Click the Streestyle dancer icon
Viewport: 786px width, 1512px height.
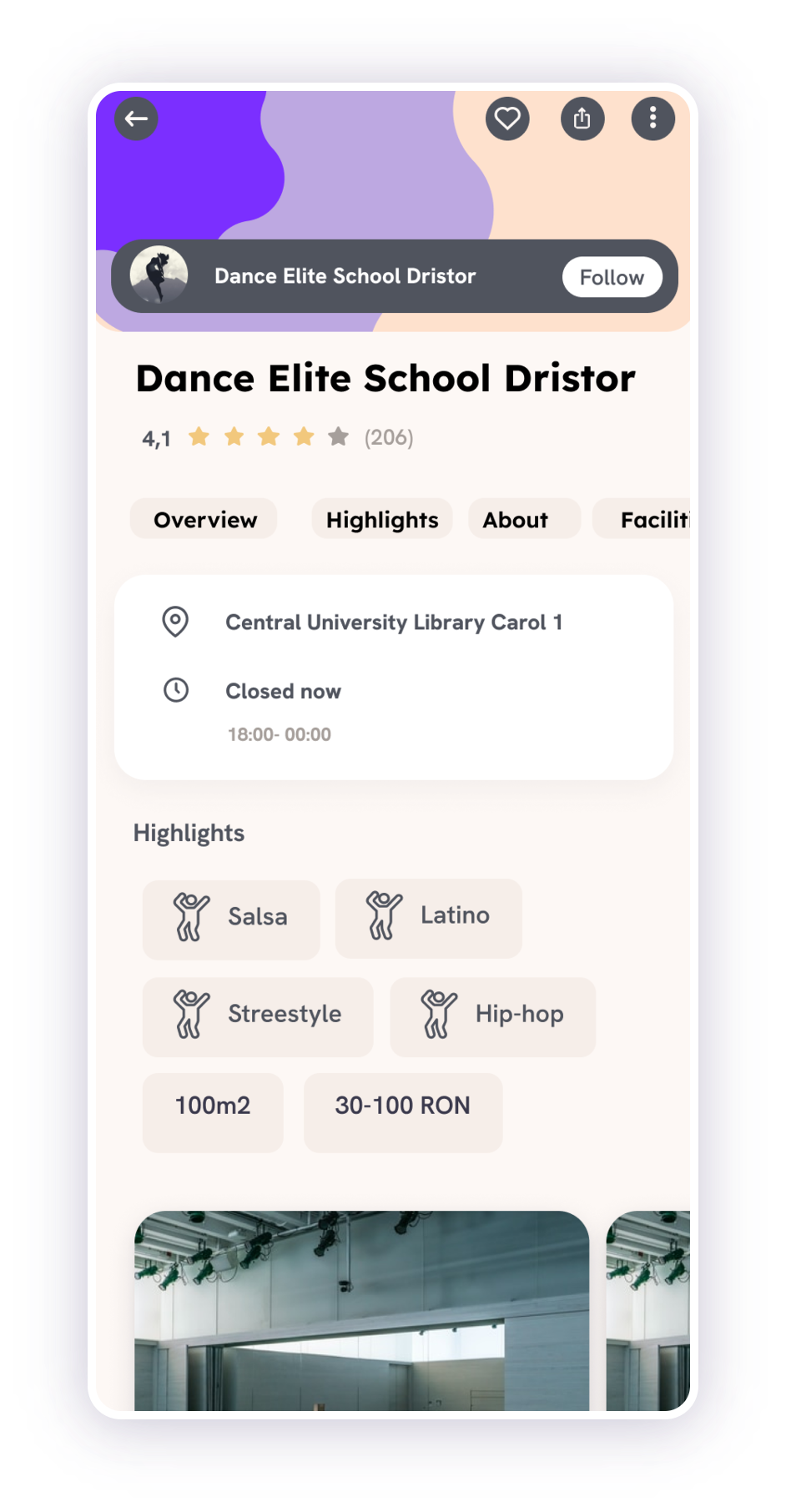tap(191, 1012)
